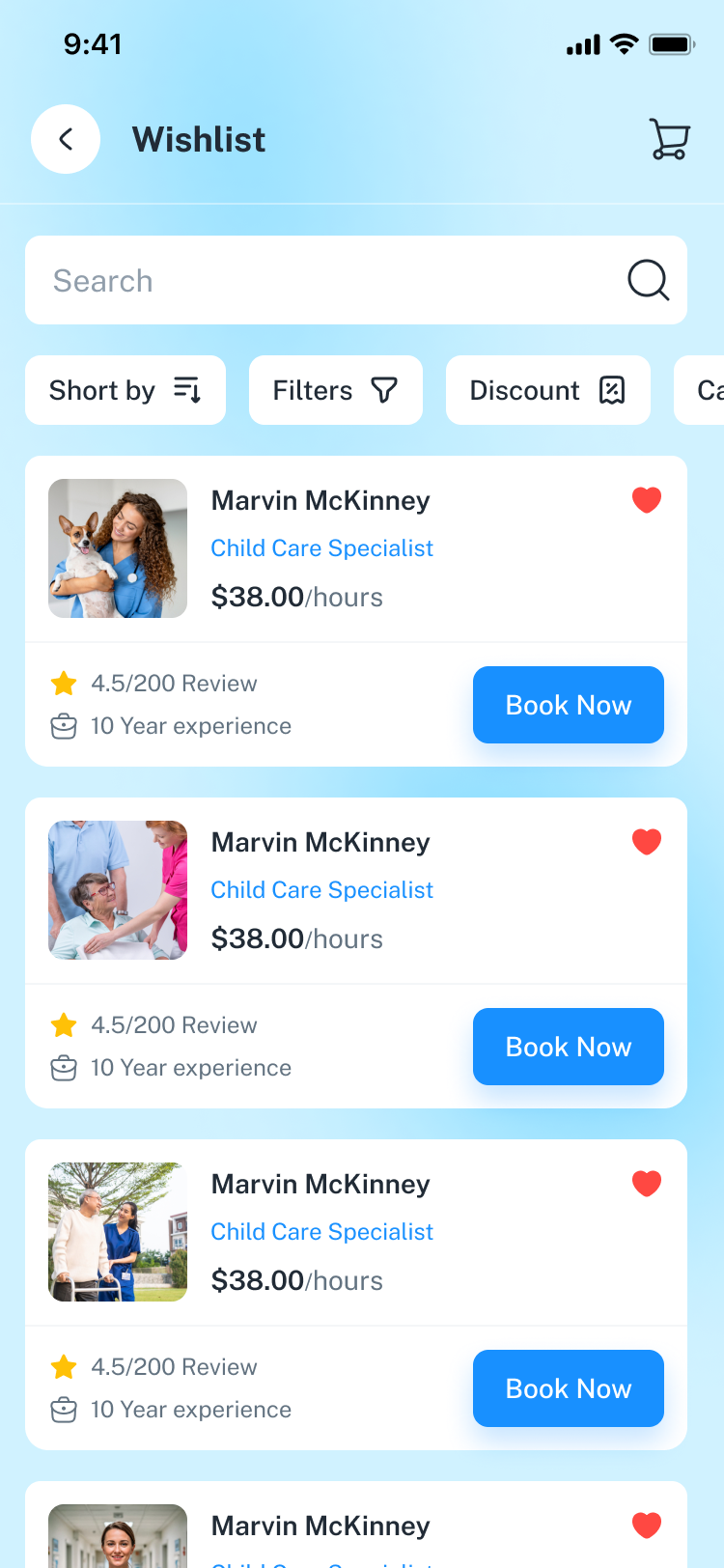Book the caregiver holding a dog
Image resolution: width=724 pixels, height=1568 pixels.
568,705
